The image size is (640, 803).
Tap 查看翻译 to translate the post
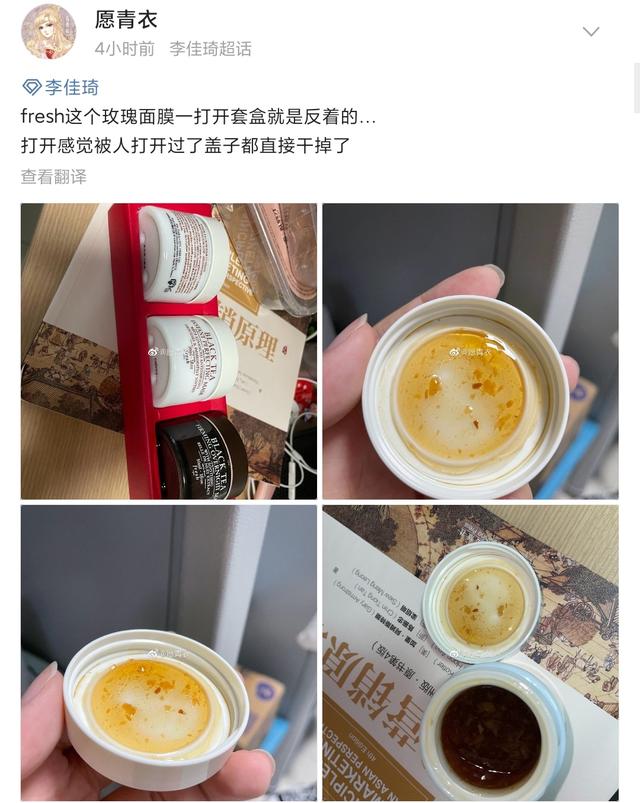click(54, 176)
